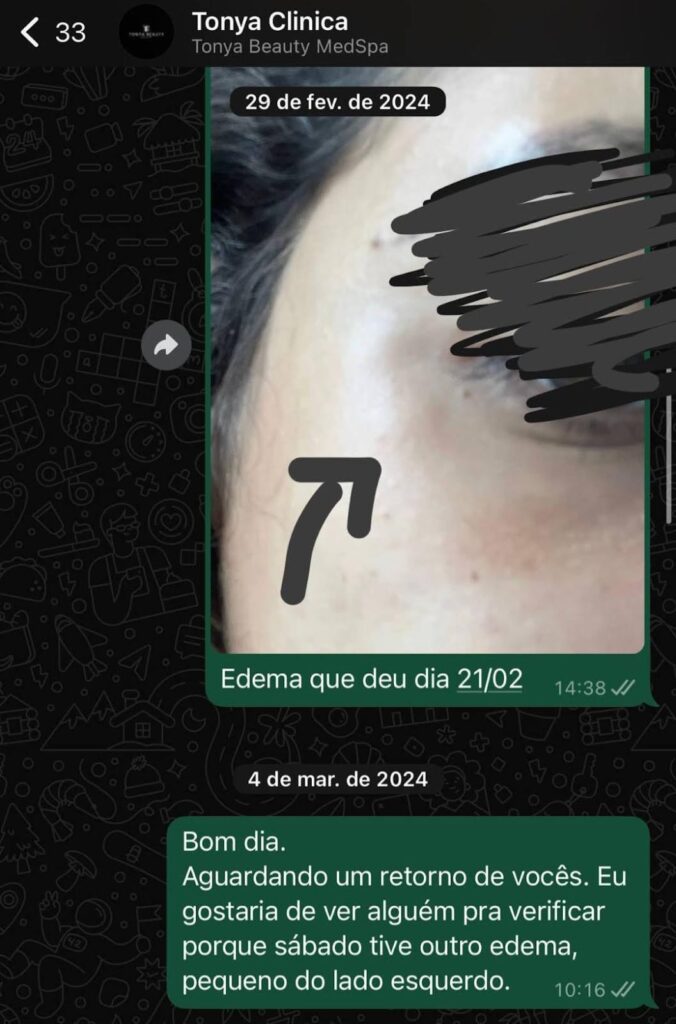Tap Tonya Clinica profile picture
This screenshot has width=676, height=1024.
(146, 33)
